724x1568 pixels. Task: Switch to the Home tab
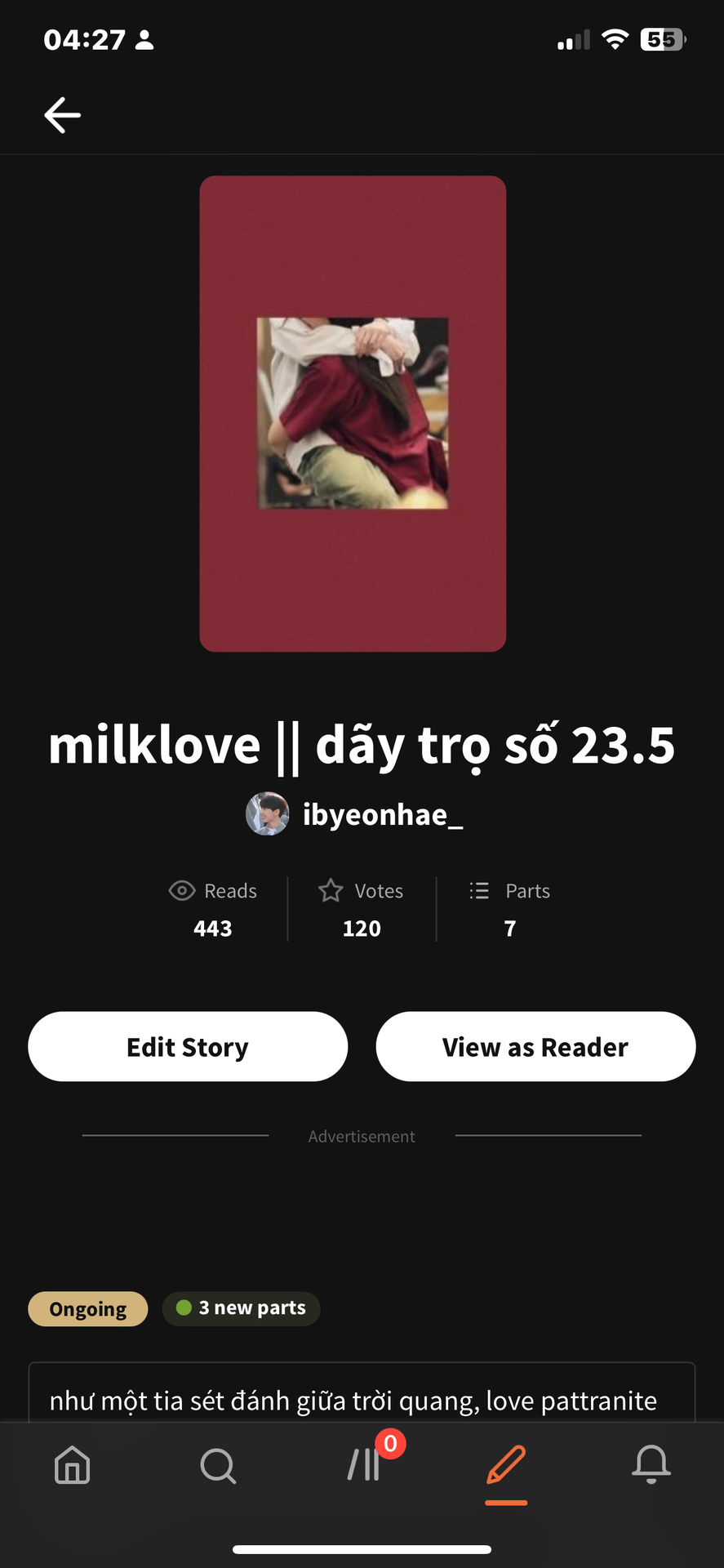[x=73, y=1465]
